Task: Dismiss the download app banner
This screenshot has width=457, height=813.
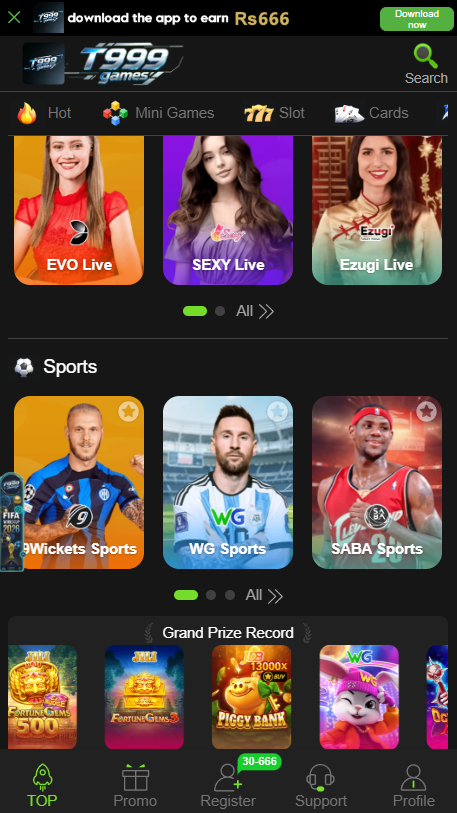Action: pyautogui.click(x=14, y=18)
